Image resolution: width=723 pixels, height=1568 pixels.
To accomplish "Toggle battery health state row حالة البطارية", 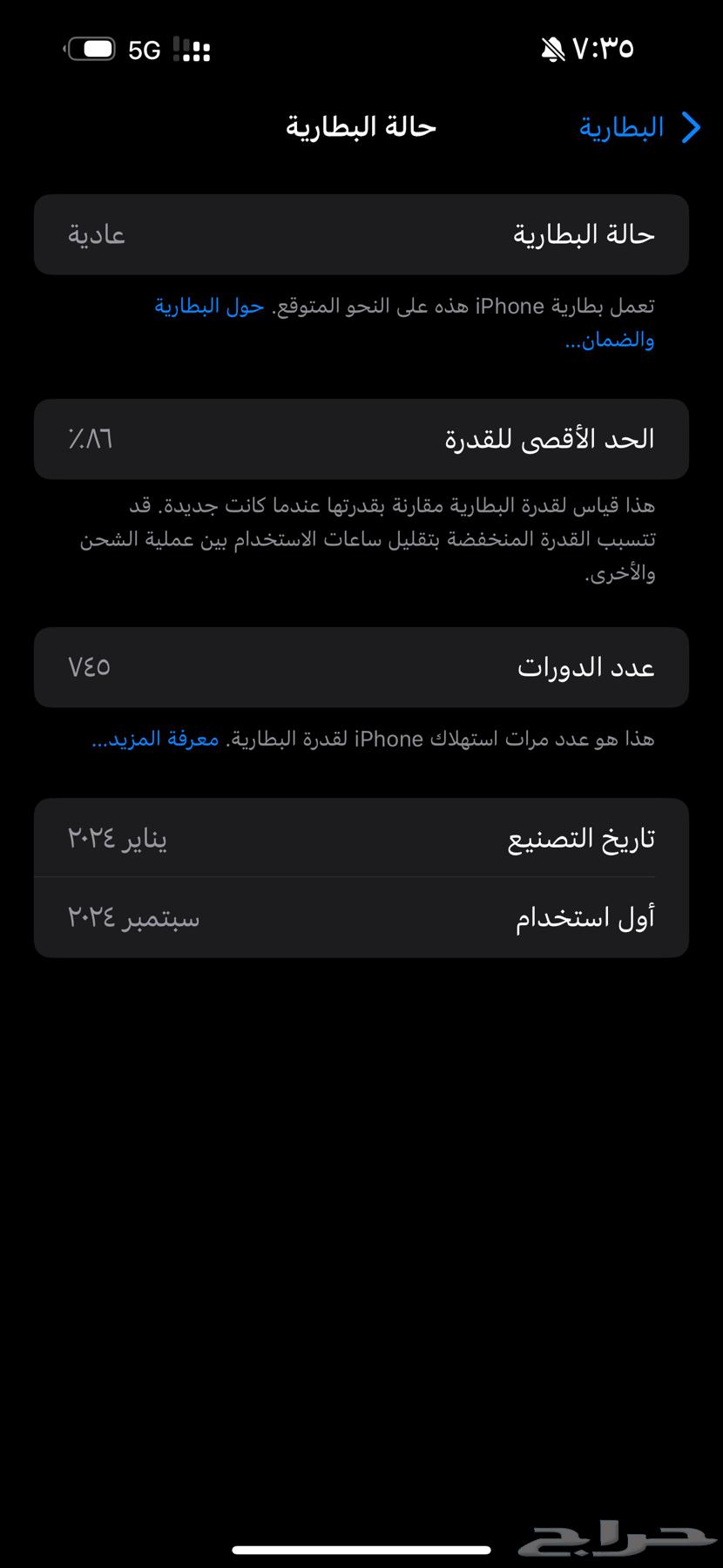I will point(361,233).
